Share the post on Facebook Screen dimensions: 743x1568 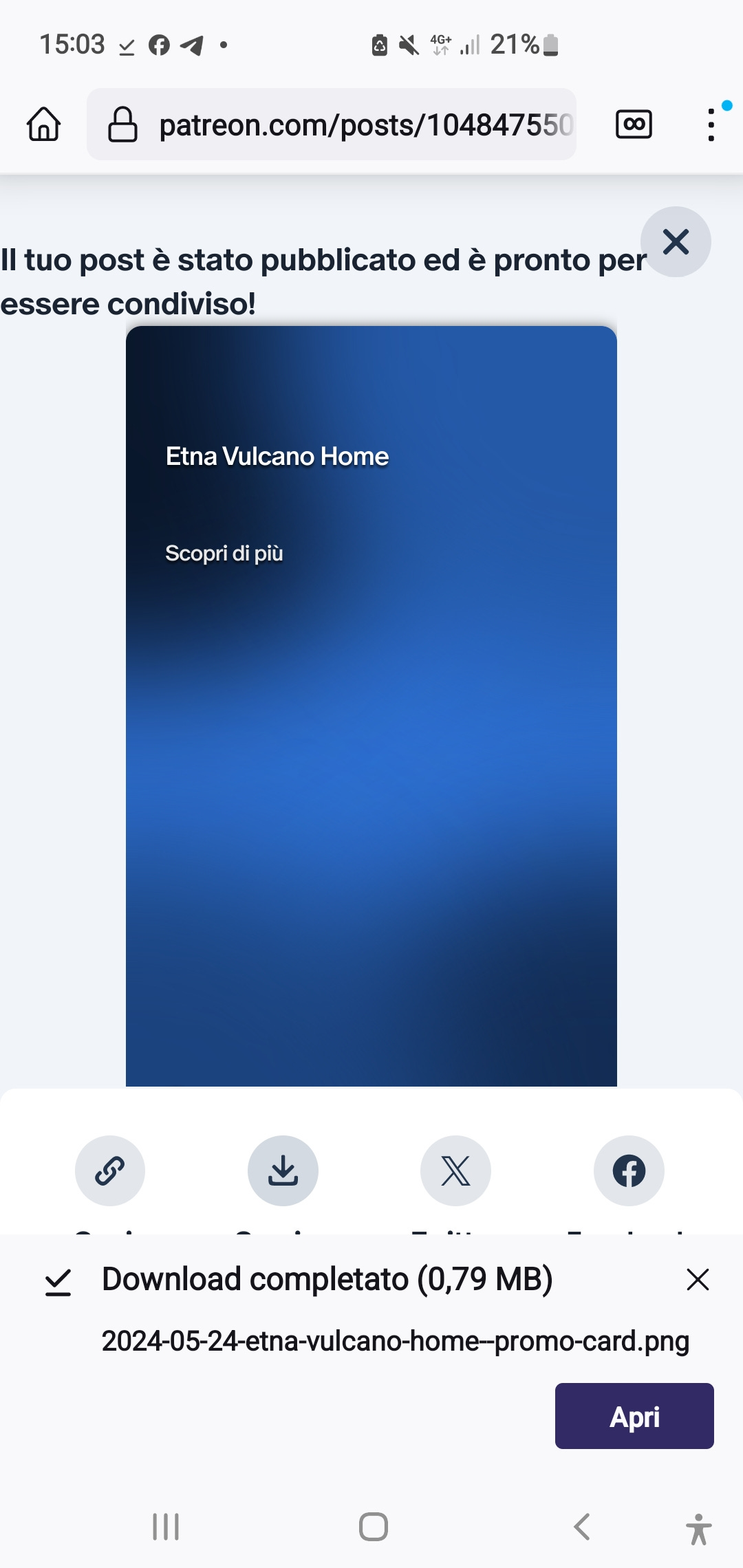point(629,1170)
